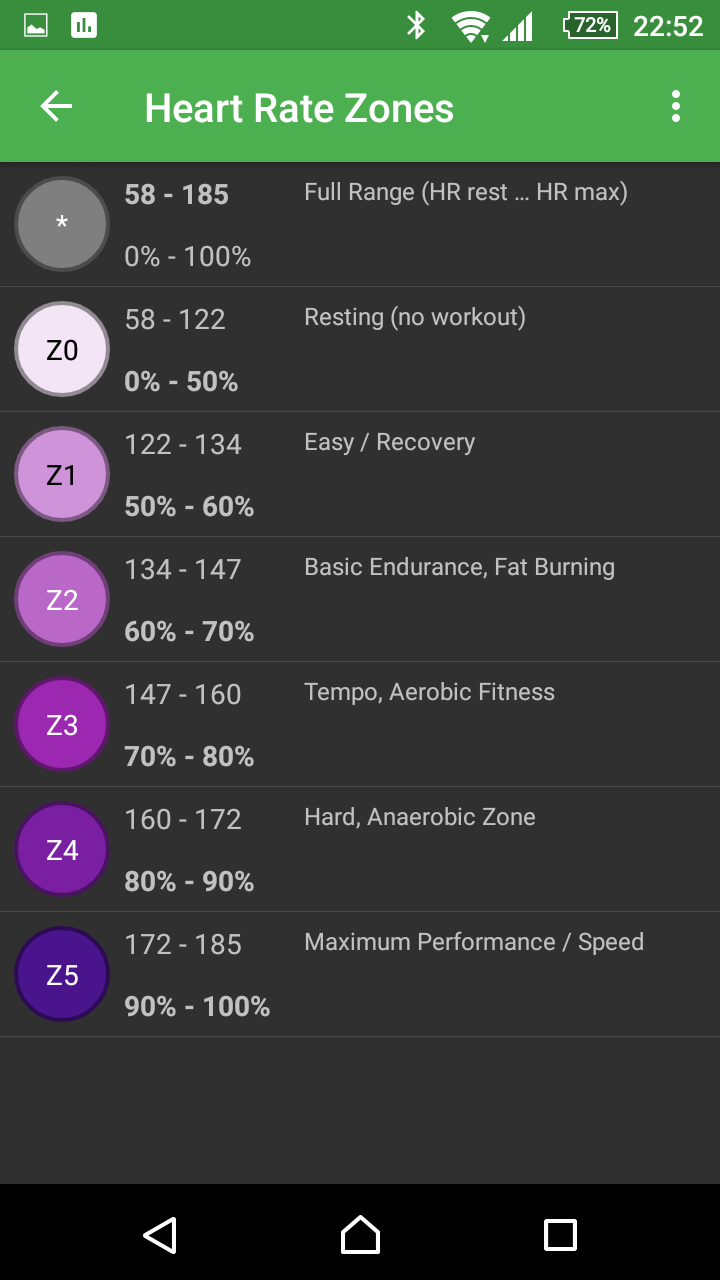Select the Z4 Hard, Anaerobic Zone
This screenshot has height=1280, width=720.
360,850
